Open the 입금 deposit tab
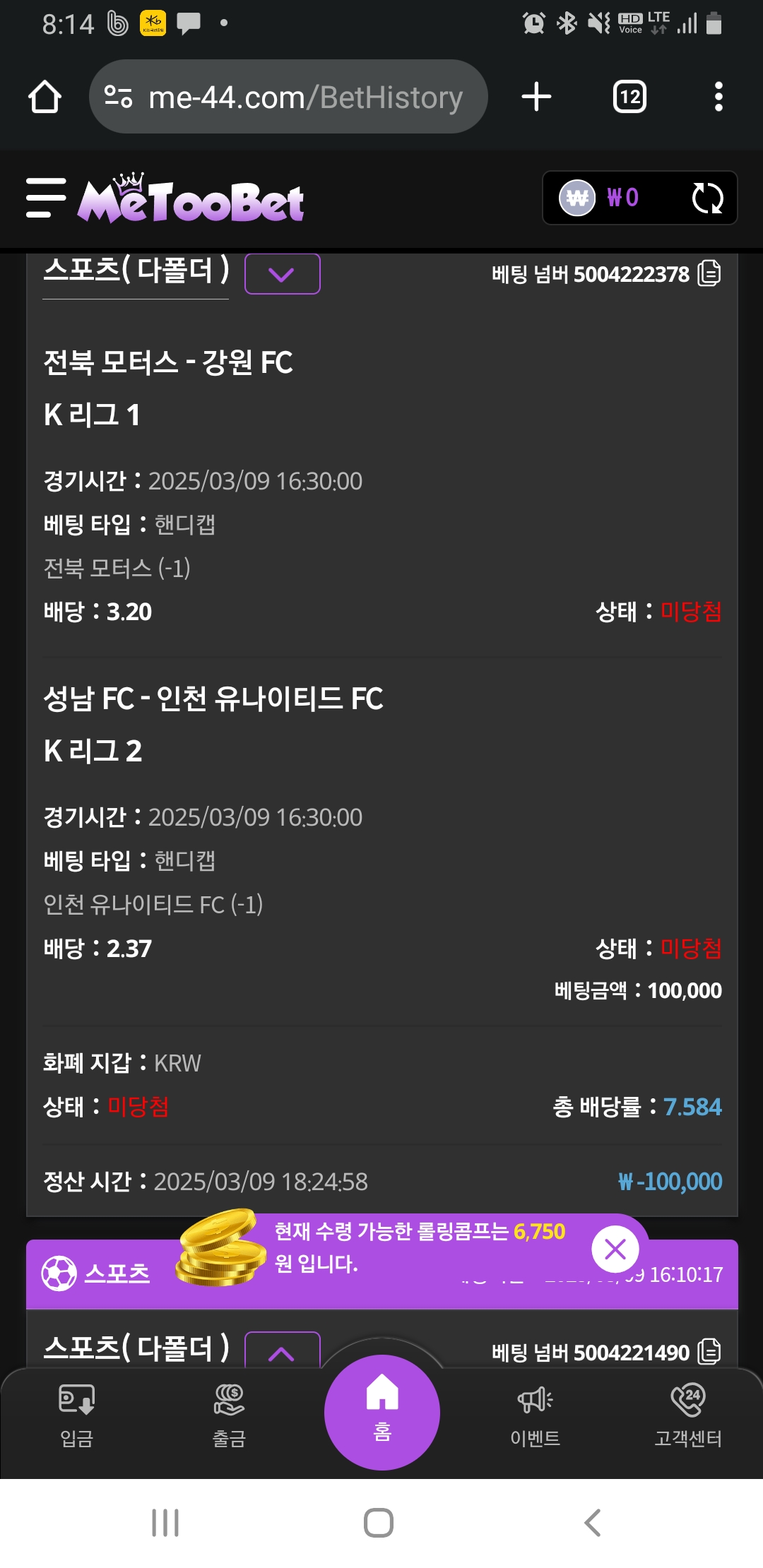 76,1415
